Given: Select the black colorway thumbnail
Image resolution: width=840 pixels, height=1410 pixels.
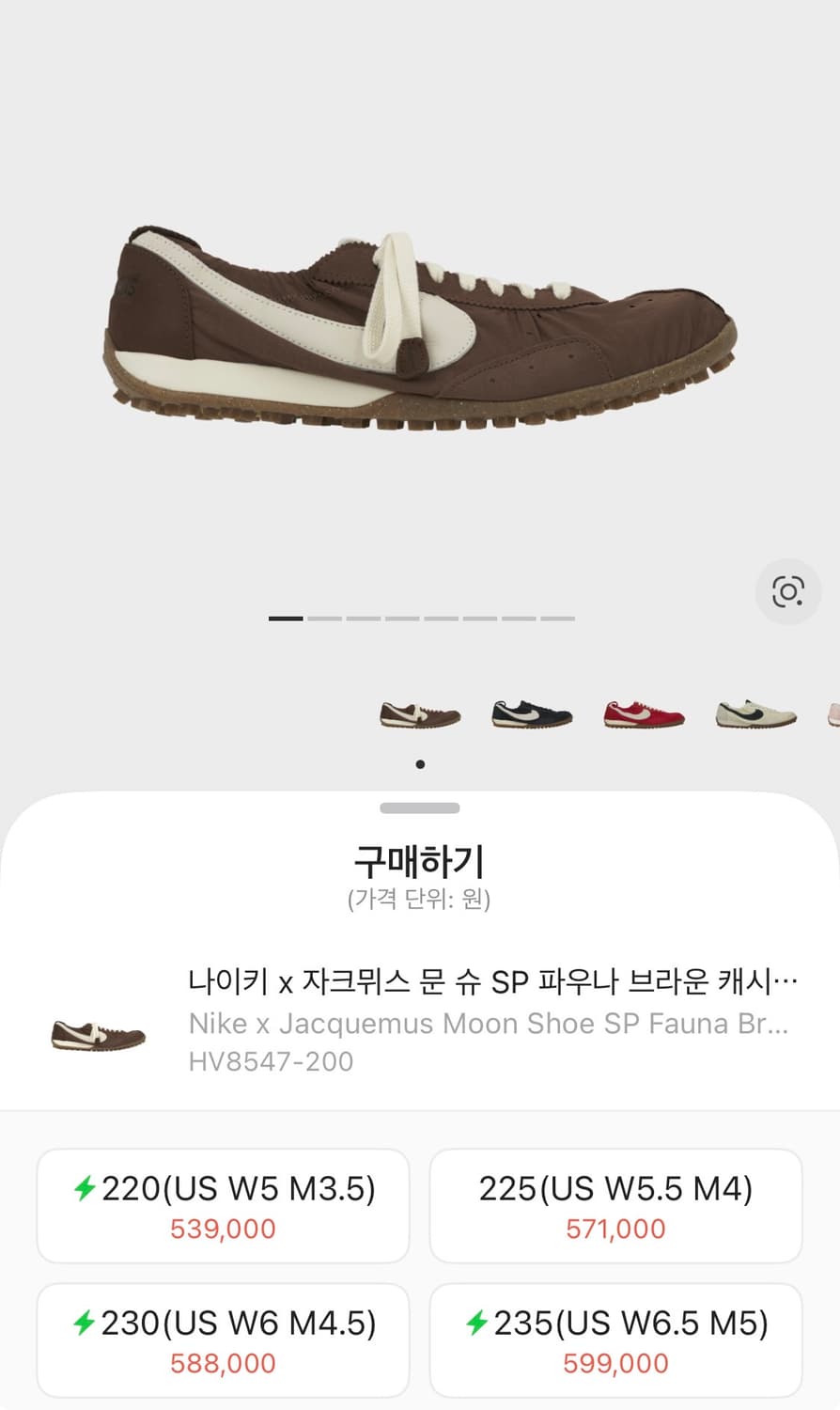Looking at the screenshot, I should tap(531, 714).
